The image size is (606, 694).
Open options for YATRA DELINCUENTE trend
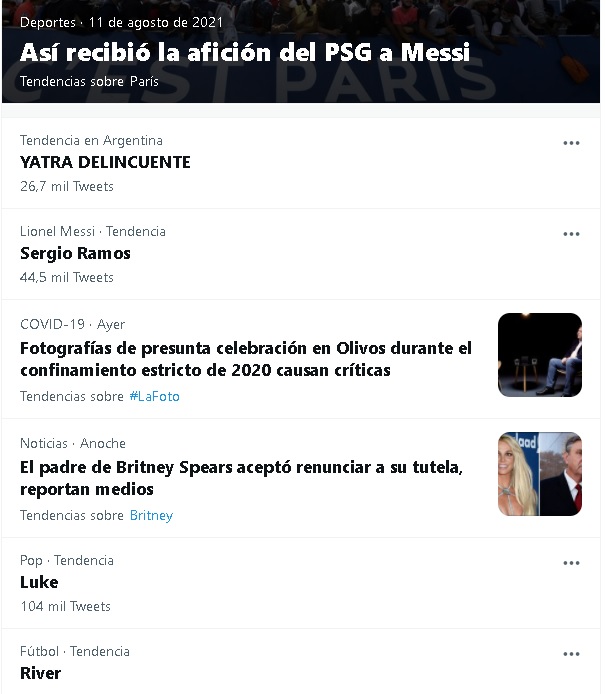point(571,143)
